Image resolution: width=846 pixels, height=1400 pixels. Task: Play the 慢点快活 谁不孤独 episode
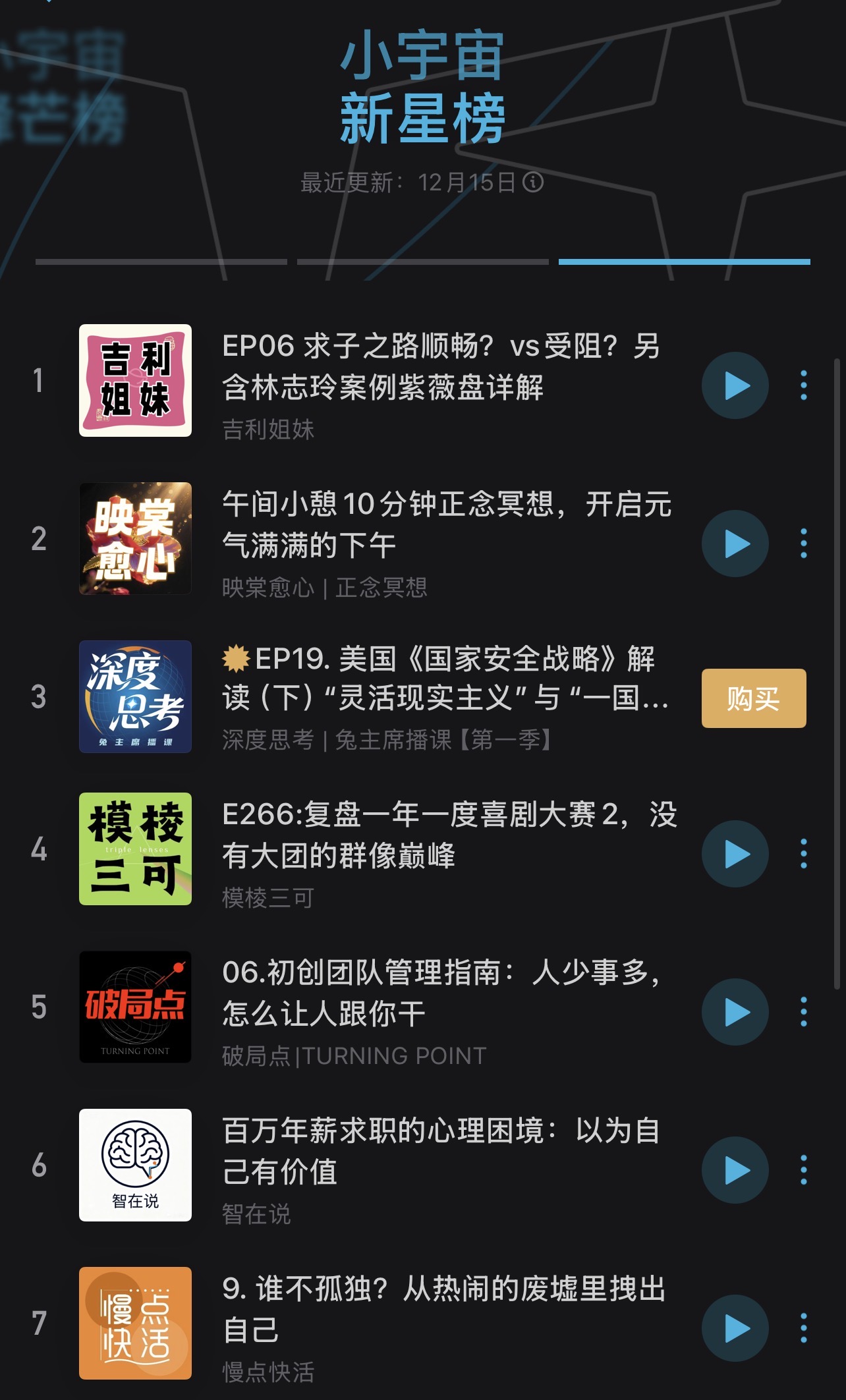[735, 1328]
